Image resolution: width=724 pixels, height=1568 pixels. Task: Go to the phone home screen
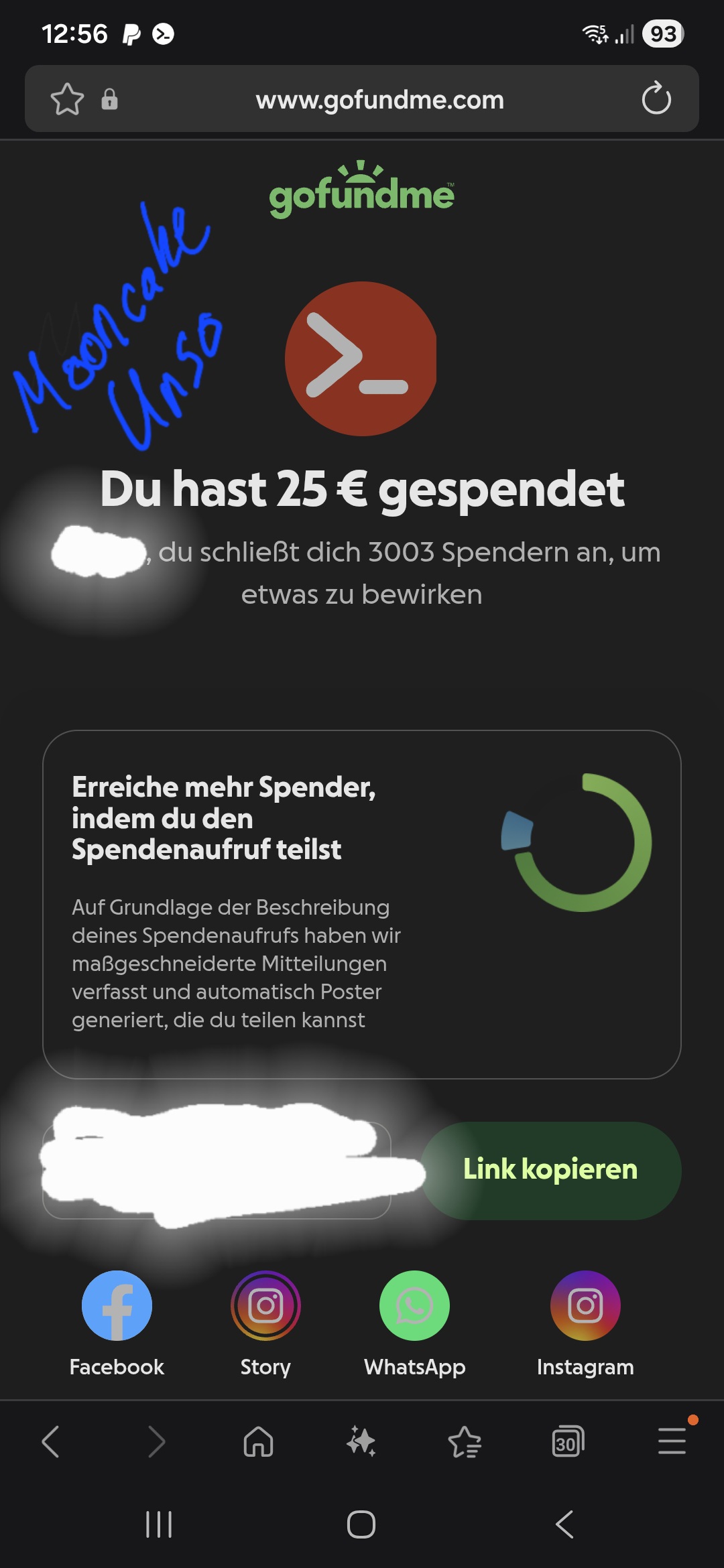[x=361, y=1524]
